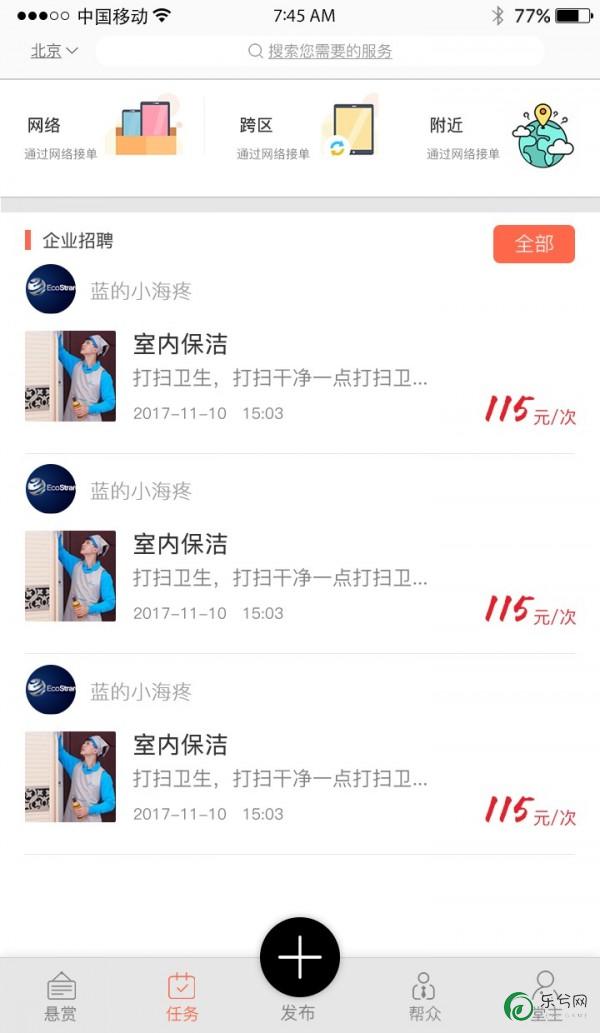This screenshot has width=600, height=1033.
Task: Switch to the 悬赏 tab
Action: [x=61, y=996]
